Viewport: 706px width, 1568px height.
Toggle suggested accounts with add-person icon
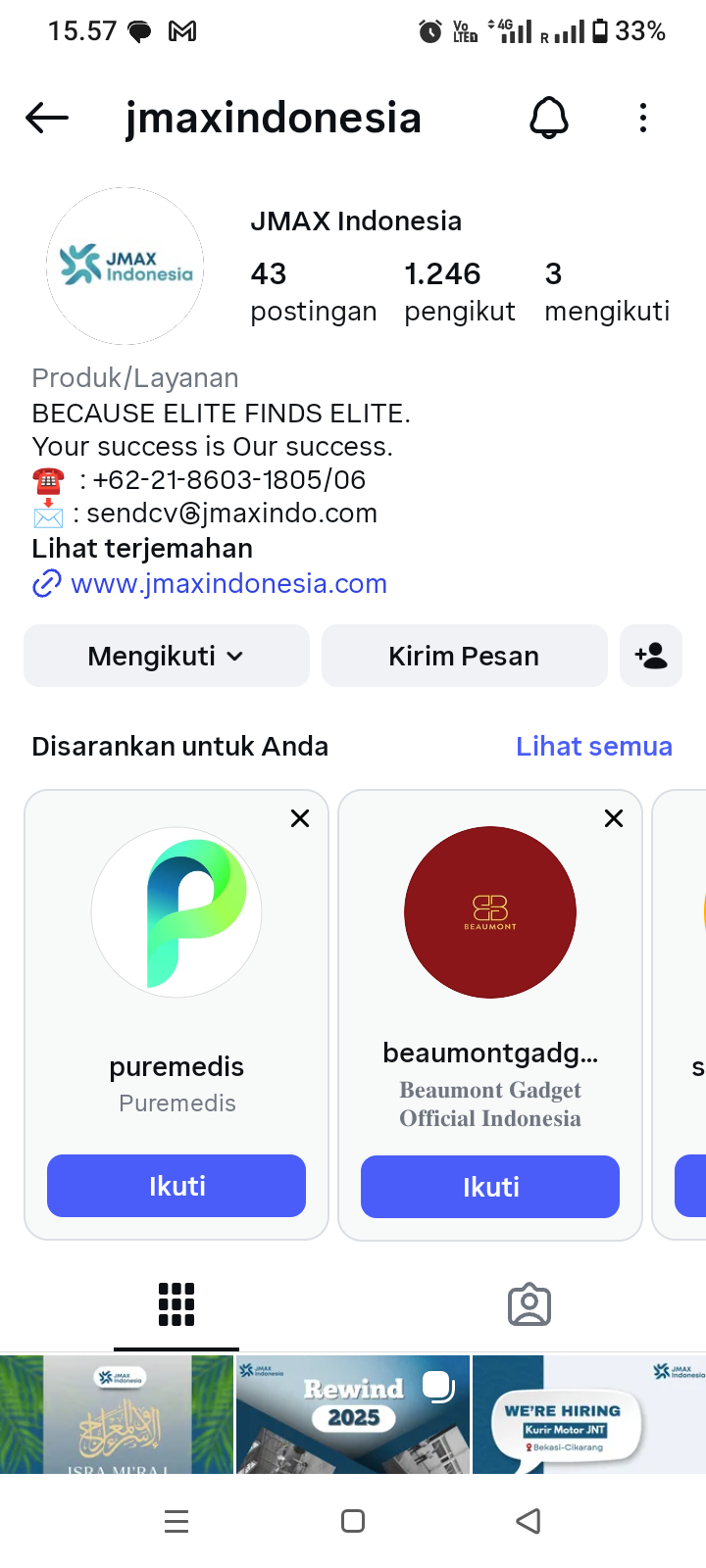[x=651, y=656]
